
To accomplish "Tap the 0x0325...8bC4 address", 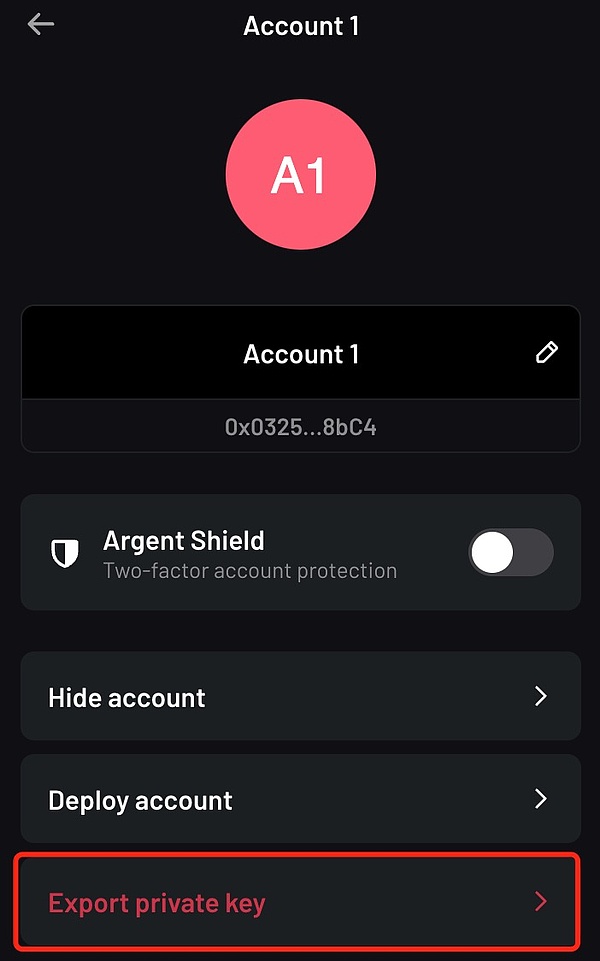I will point(300,428).
